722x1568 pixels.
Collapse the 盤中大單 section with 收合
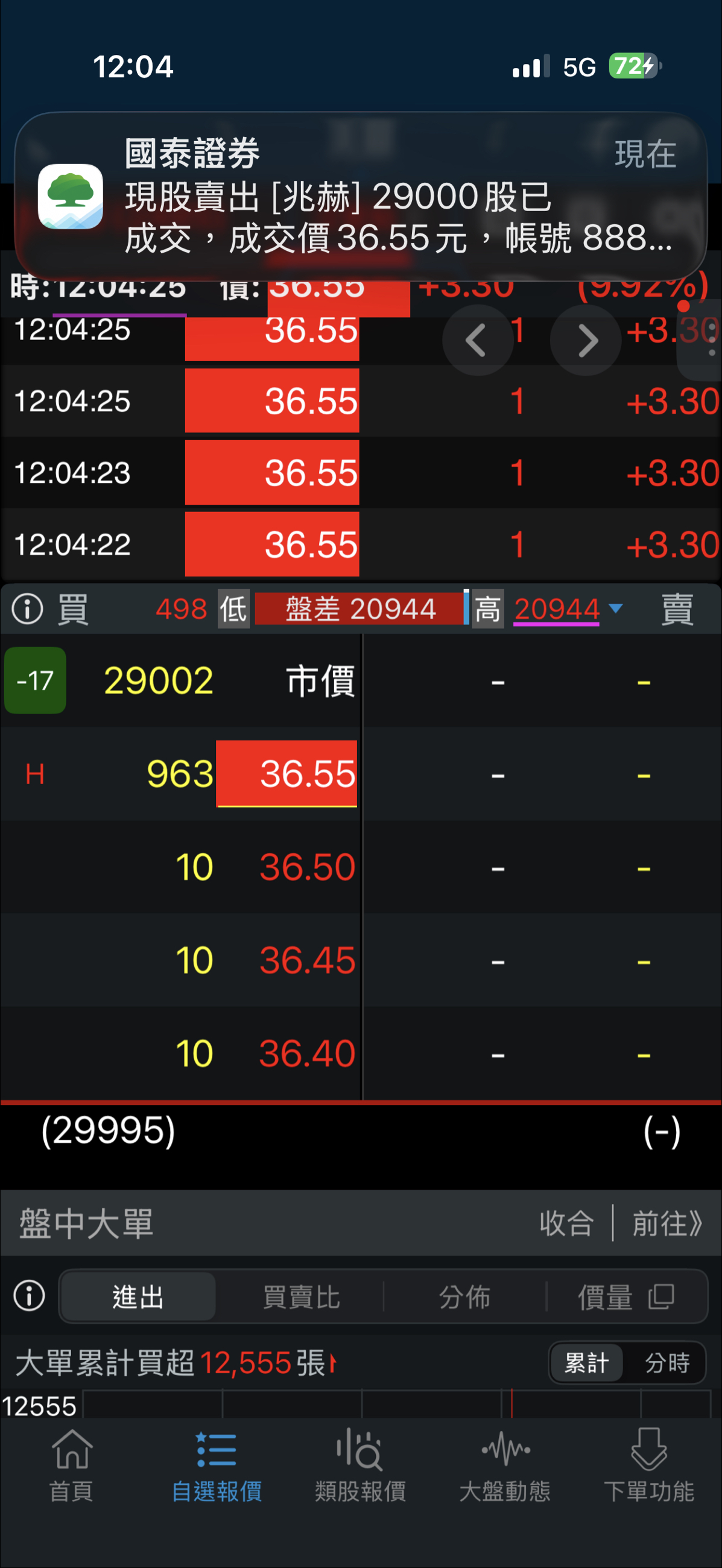[x=566, y=1222]
